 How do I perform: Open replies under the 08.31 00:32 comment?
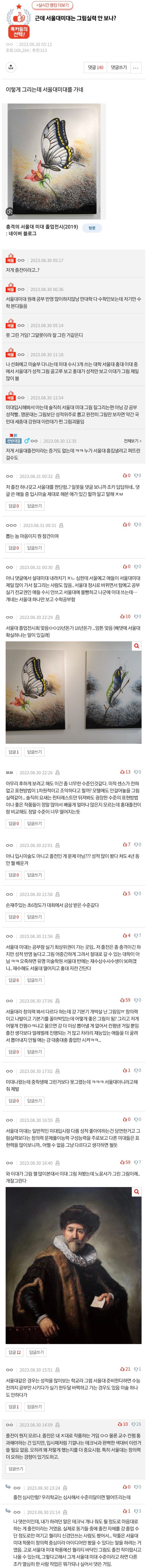point(13,506)
